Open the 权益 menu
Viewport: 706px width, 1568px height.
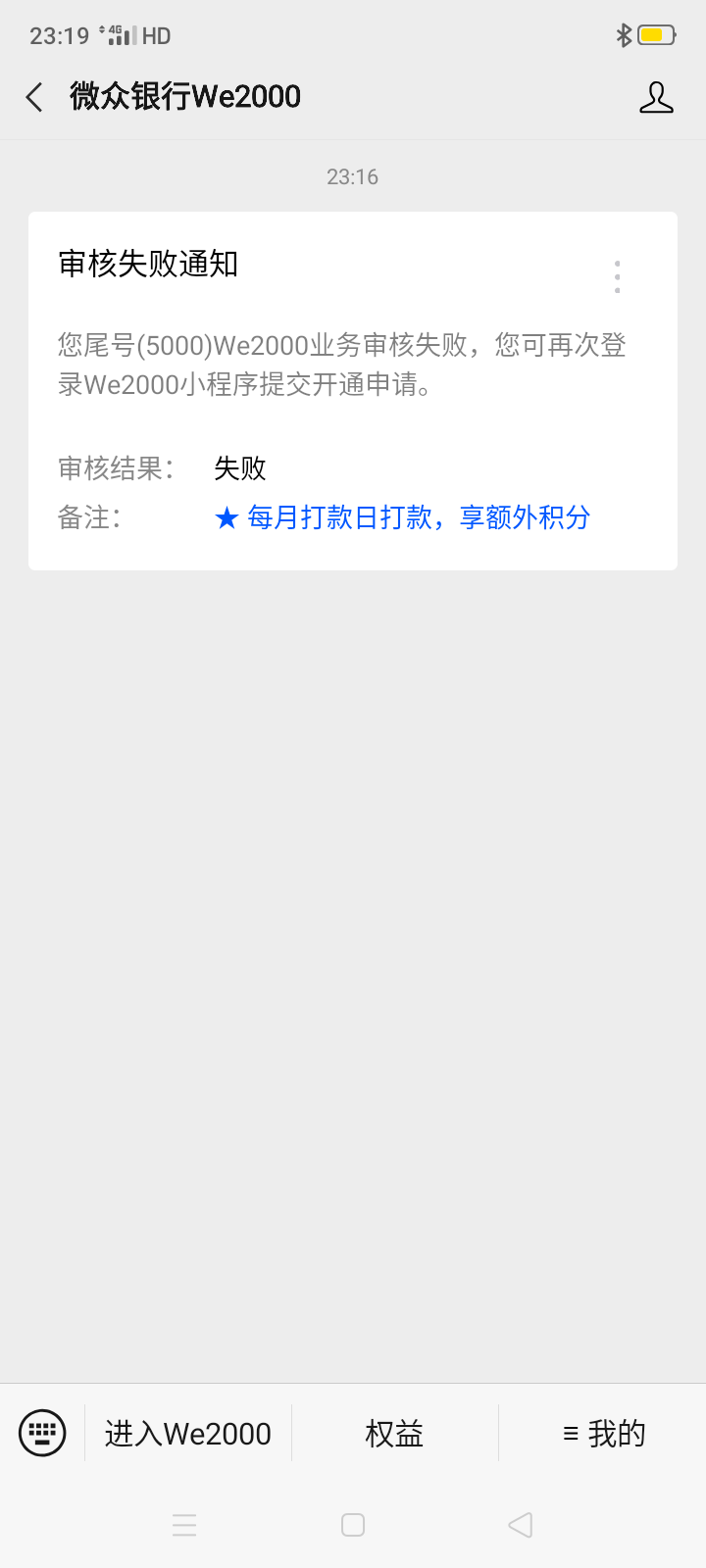pos(394,1434)
